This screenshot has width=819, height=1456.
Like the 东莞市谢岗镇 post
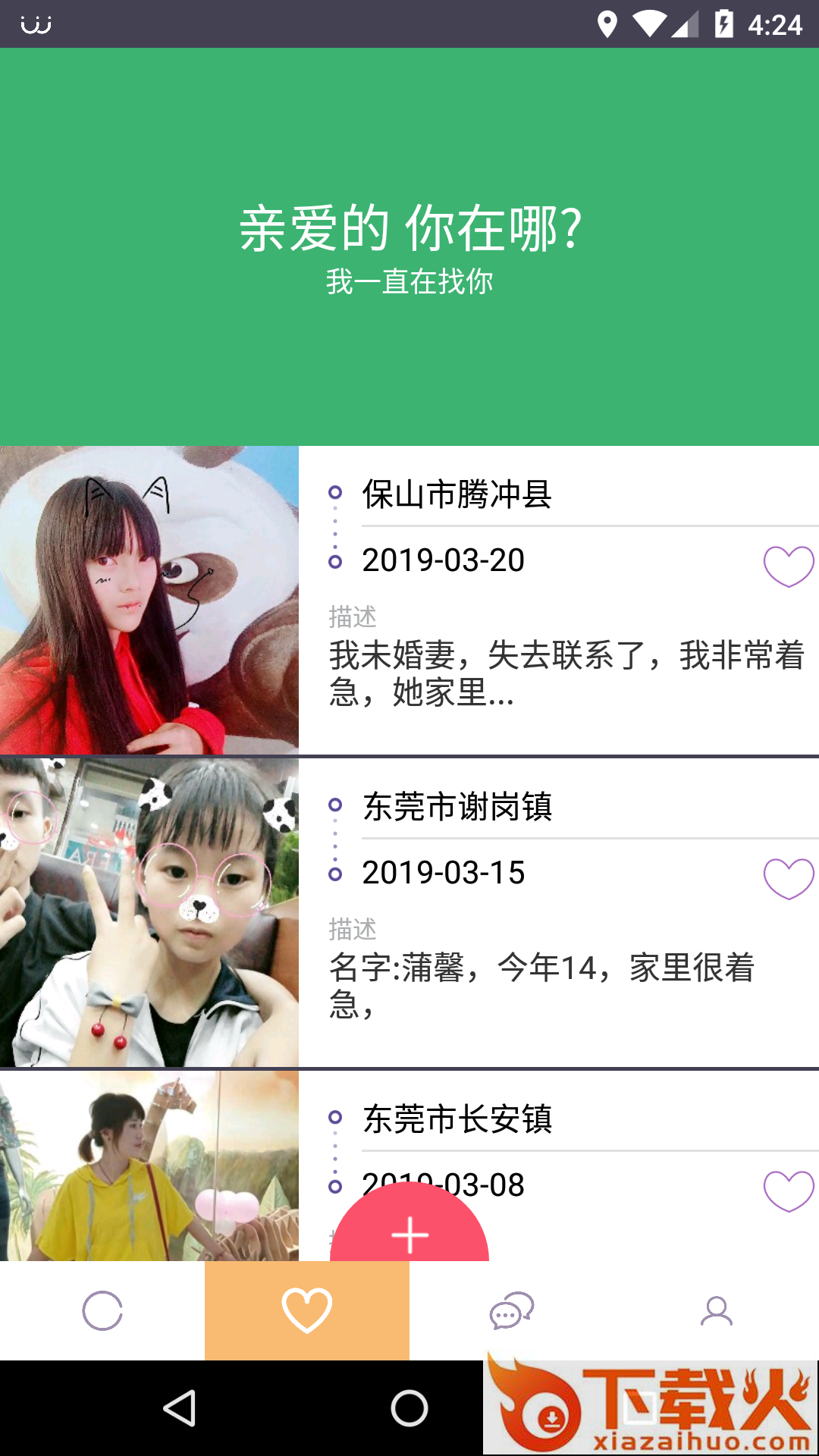tap(788, 878)
